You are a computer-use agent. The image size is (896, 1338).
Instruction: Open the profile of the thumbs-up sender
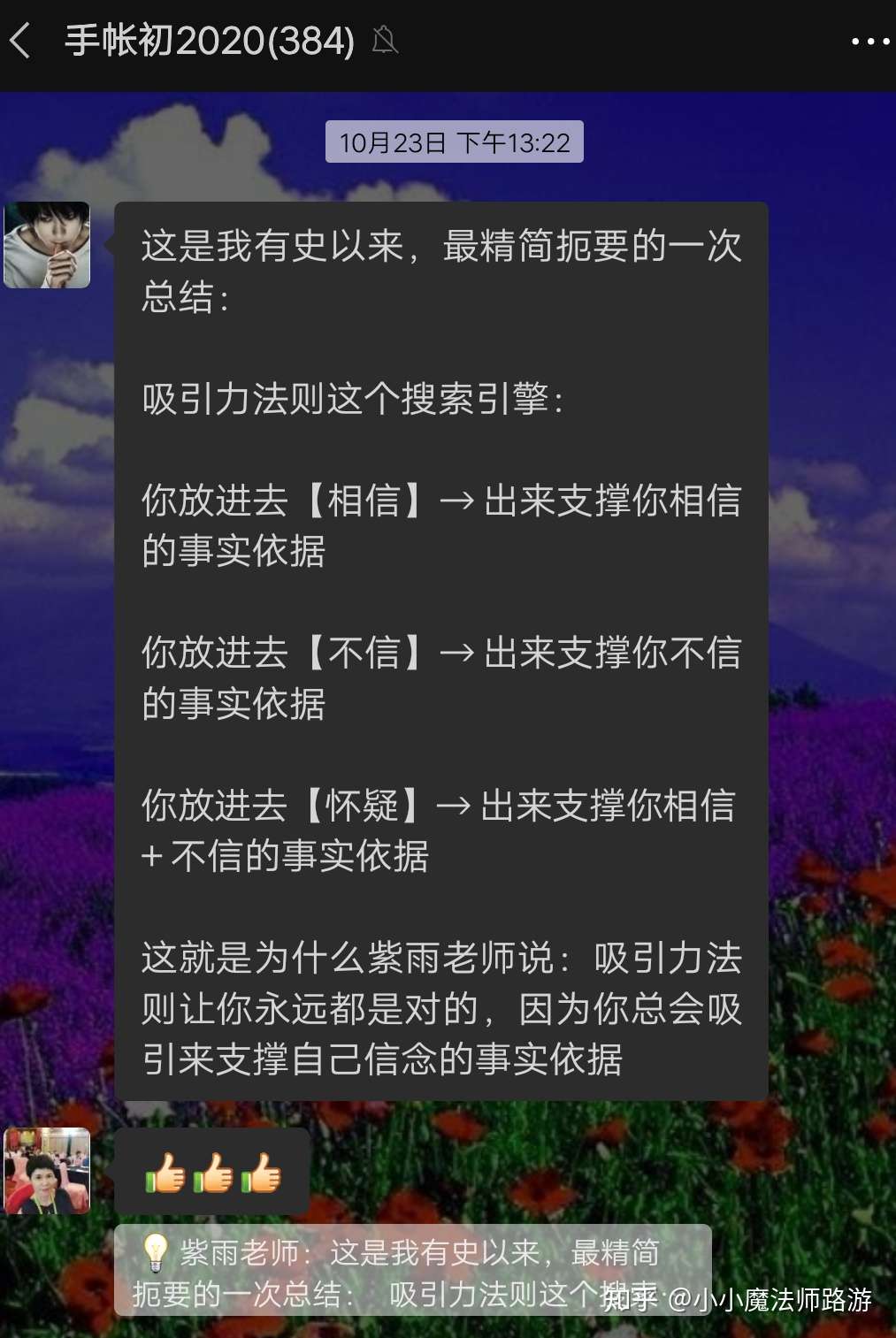tap(48, 1170)
